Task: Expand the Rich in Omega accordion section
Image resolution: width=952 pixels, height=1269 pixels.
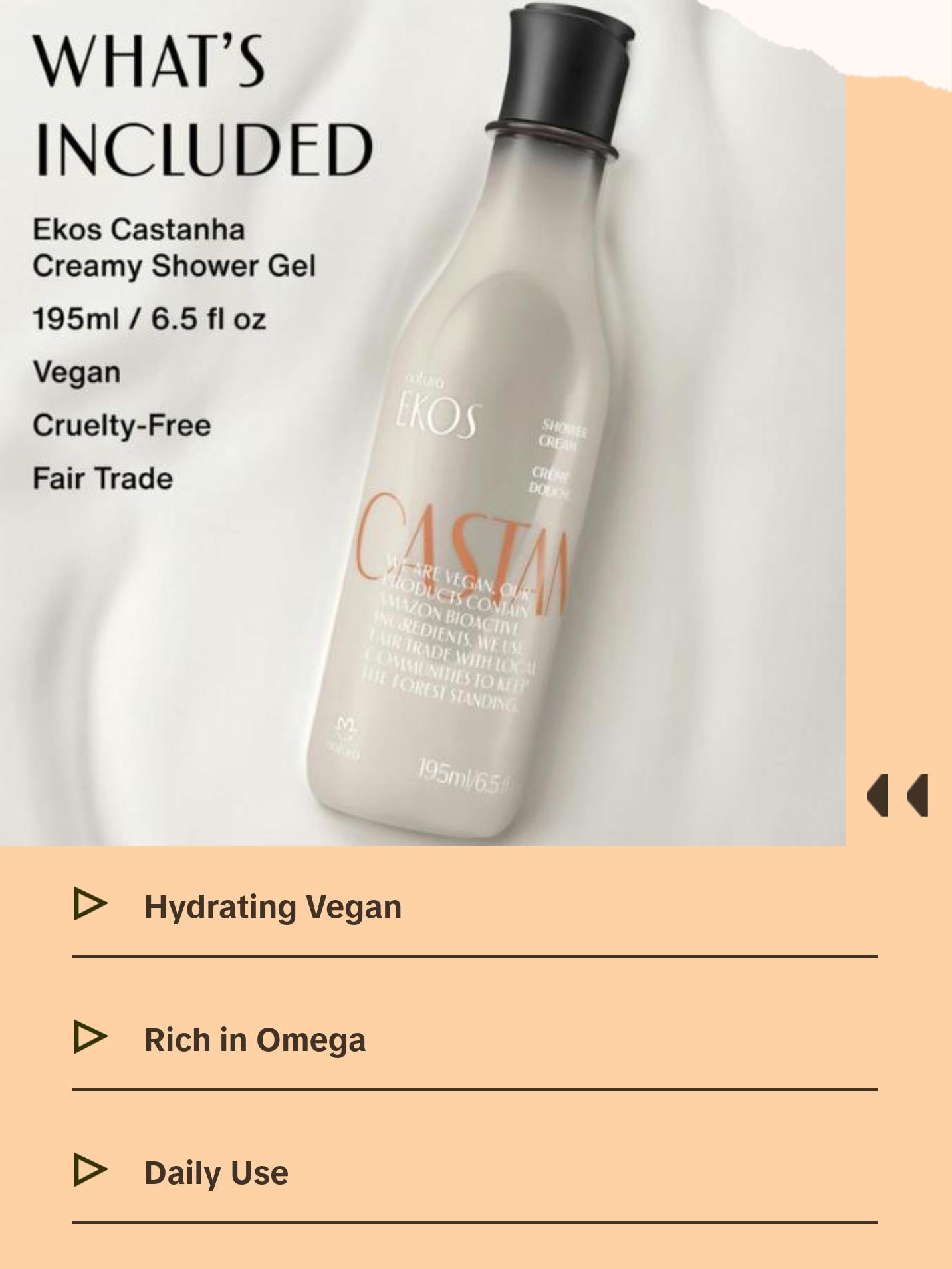Action: pos(255,1038)
